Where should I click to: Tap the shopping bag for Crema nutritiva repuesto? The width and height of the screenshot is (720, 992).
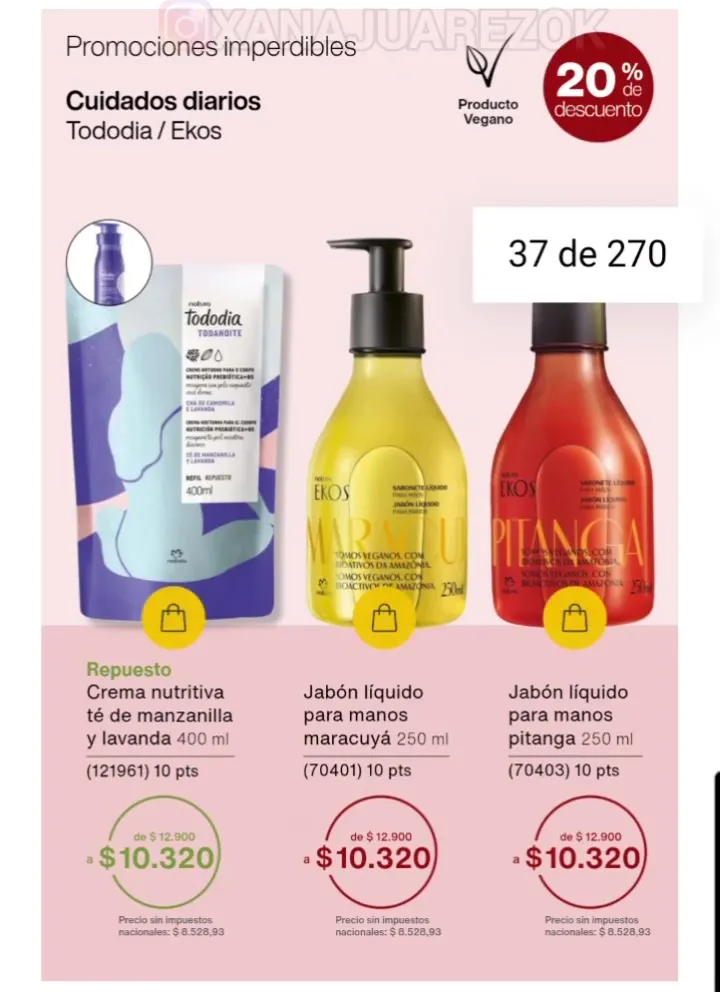point(174,620)
